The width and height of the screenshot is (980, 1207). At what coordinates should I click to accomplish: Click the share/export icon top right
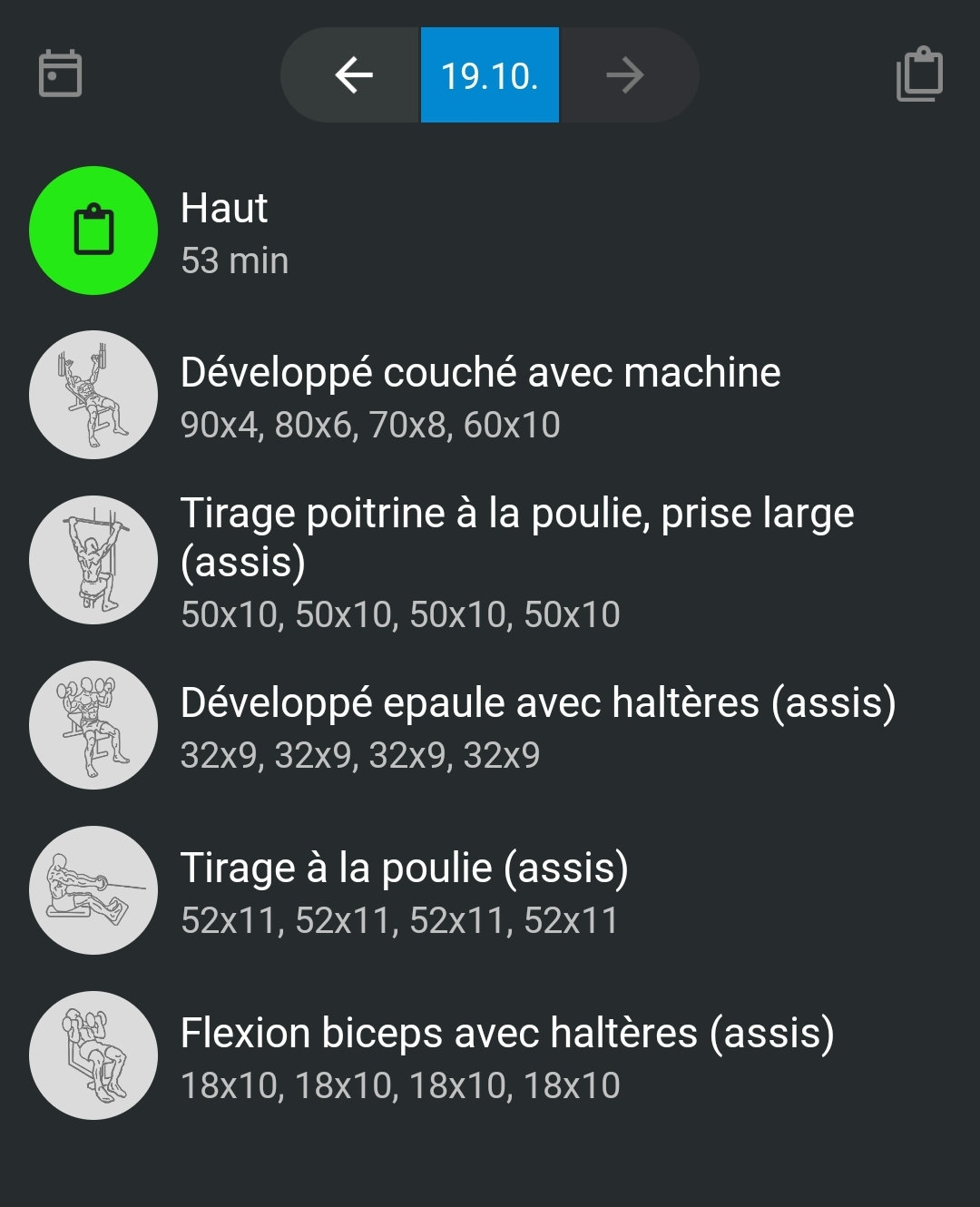(x=919, y=76)
